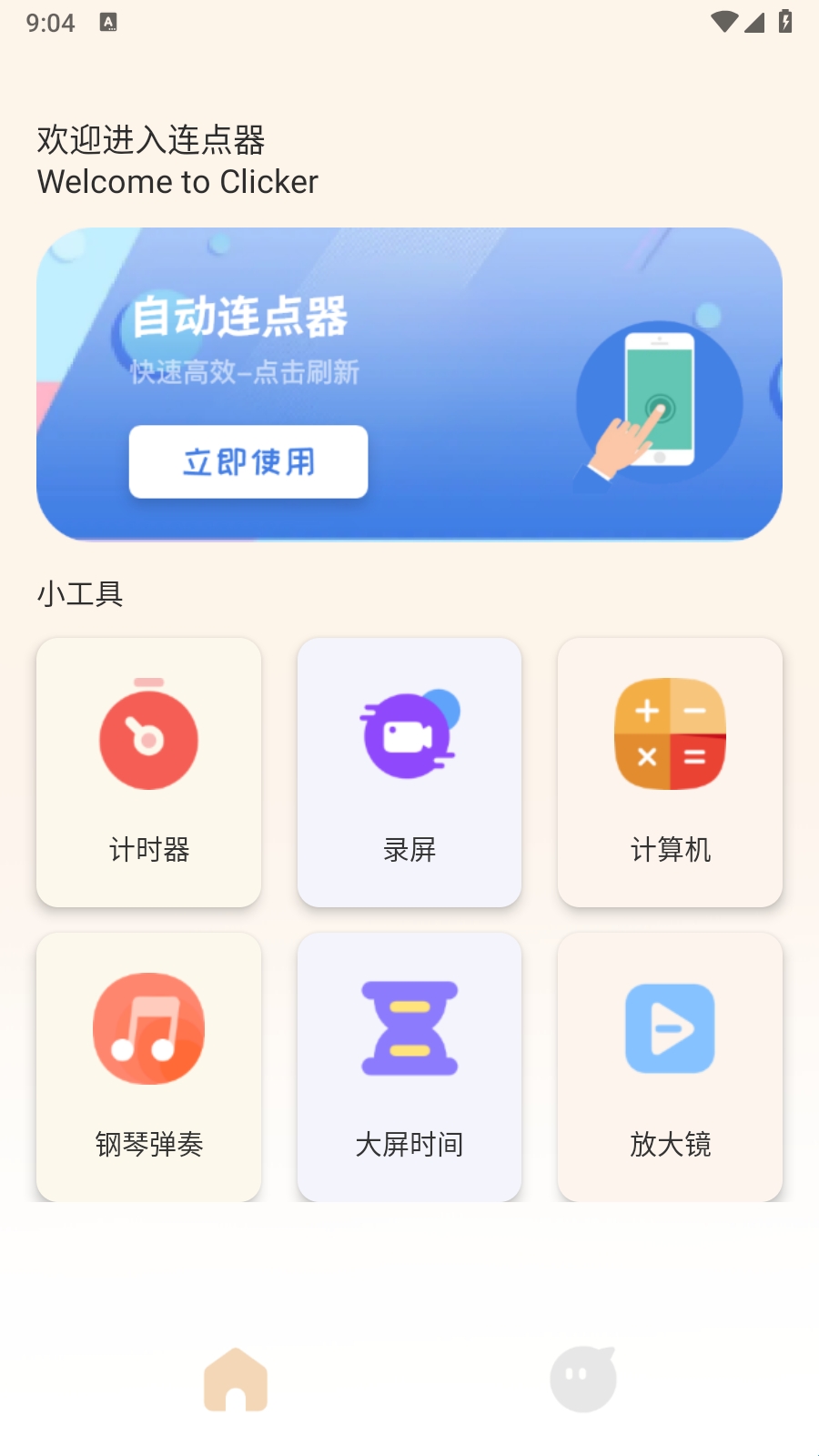Viewport: 819px width, 1456px height.
Task: Tap the 立即使用 button
Action: click(248, 461)
